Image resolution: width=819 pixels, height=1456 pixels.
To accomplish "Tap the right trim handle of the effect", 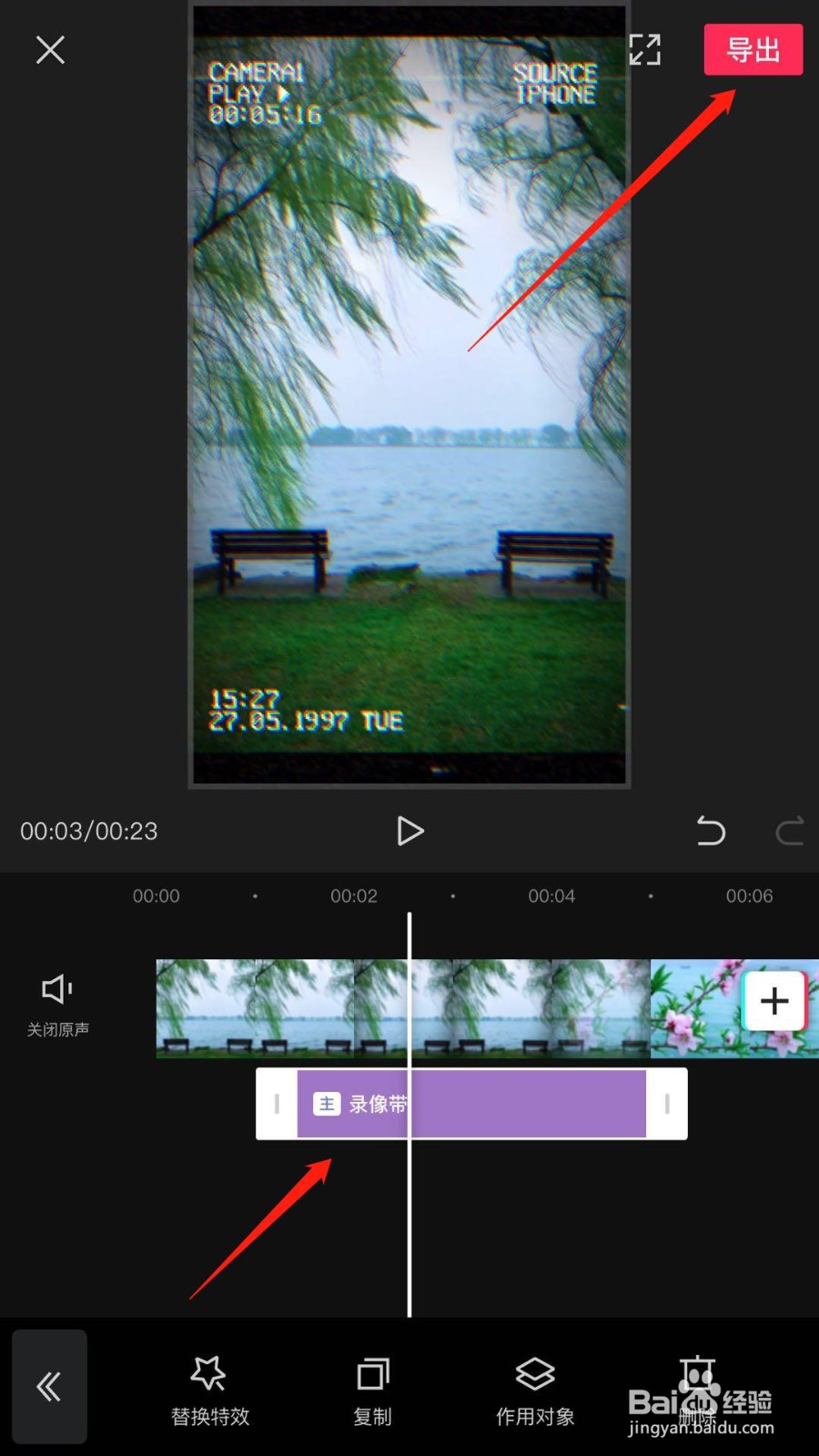I will (666, 1103).
